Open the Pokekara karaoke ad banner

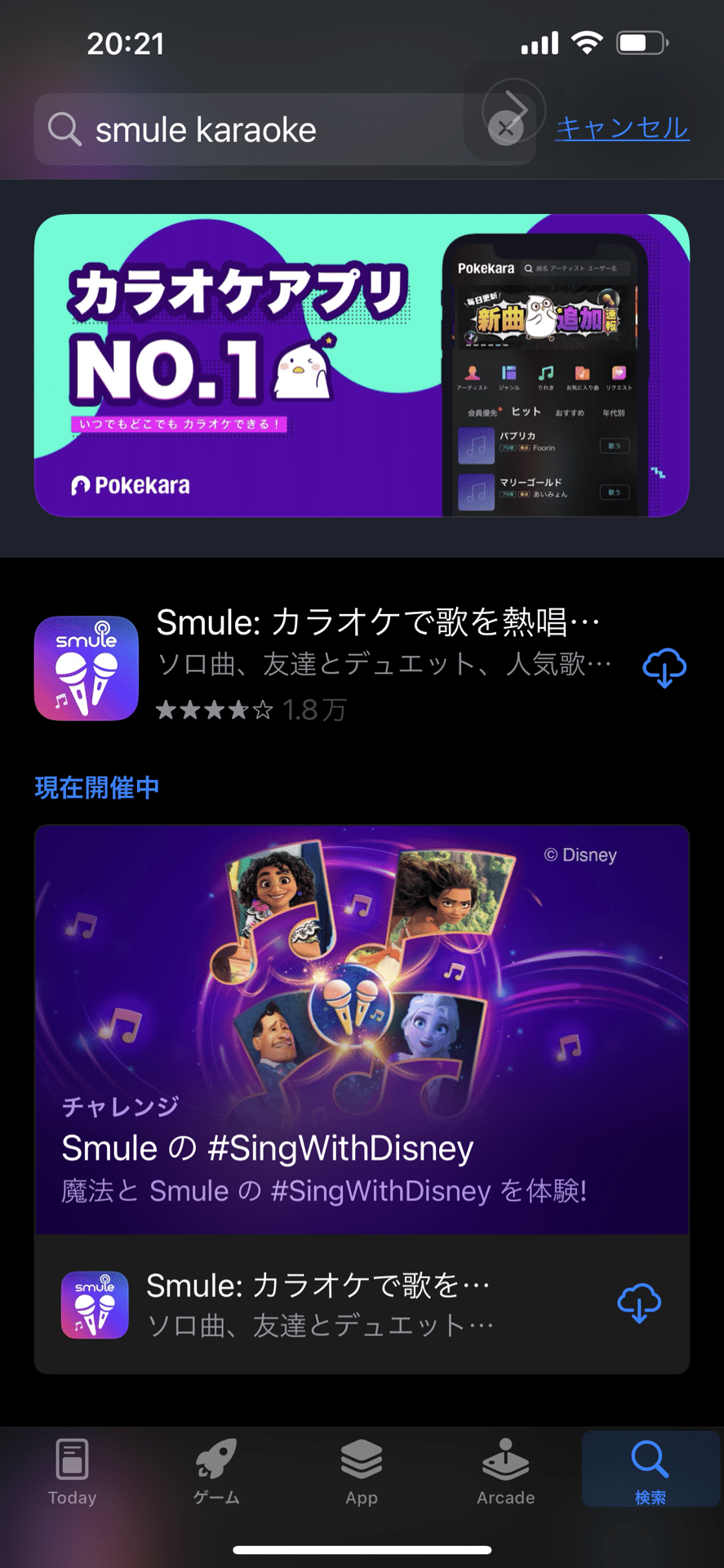coord(362,365)
